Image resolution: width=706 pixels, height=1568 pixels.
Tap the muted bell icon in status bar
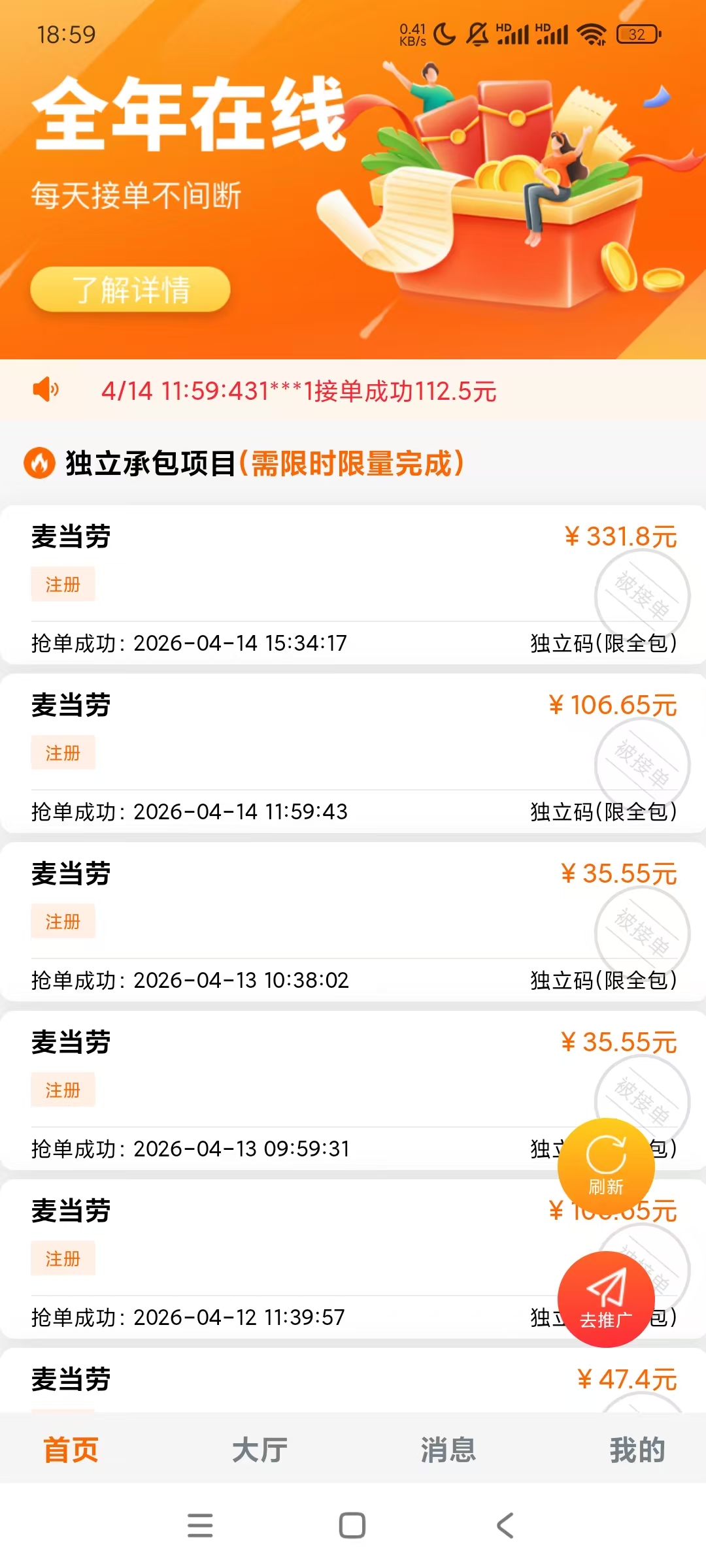tap(477, 36)
